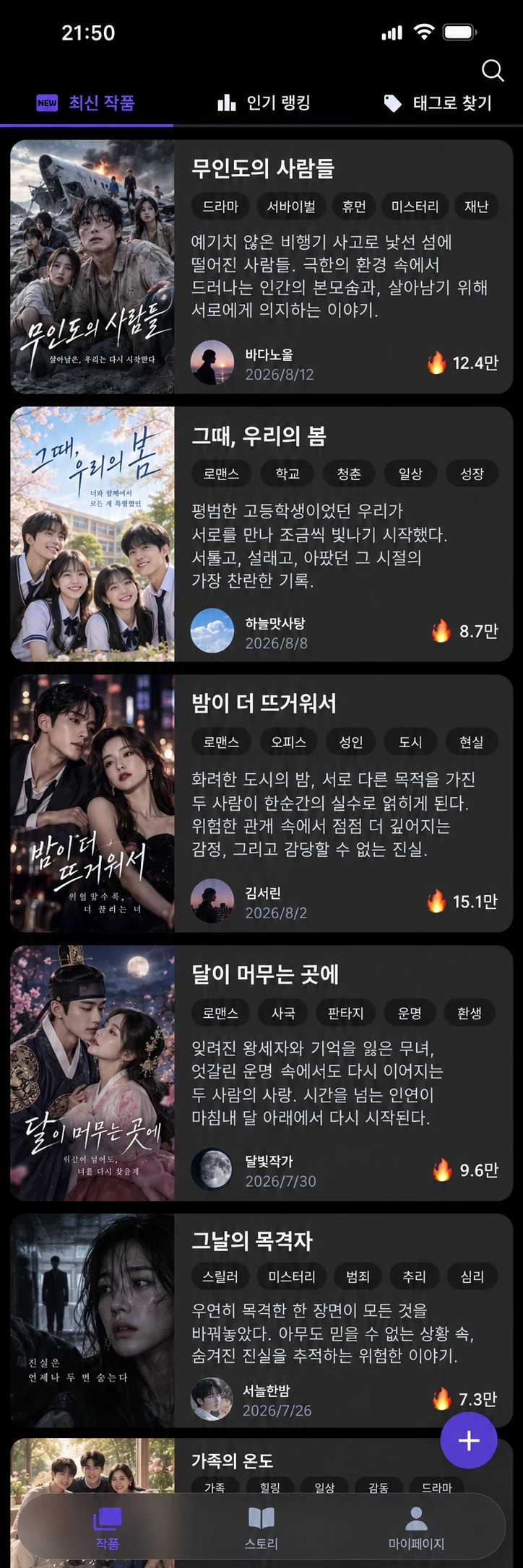Tap the 서바이벌 tag chip
This screenshot has width=523, height=1568.
[x=291, y=206]
